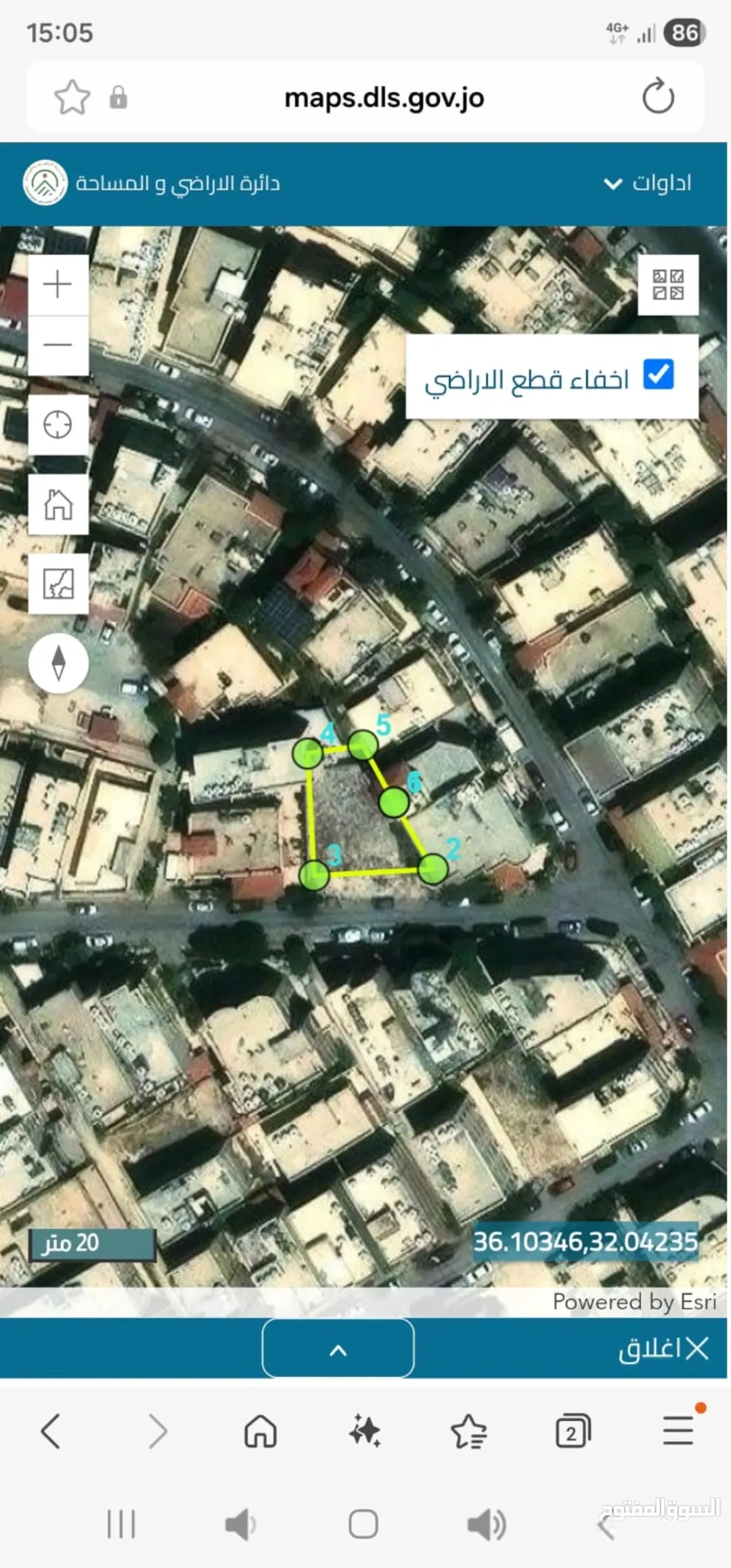Locate my current position on map
This screenshot has width=731, height=1568.
pyautogui.click(x=58, y=425)
